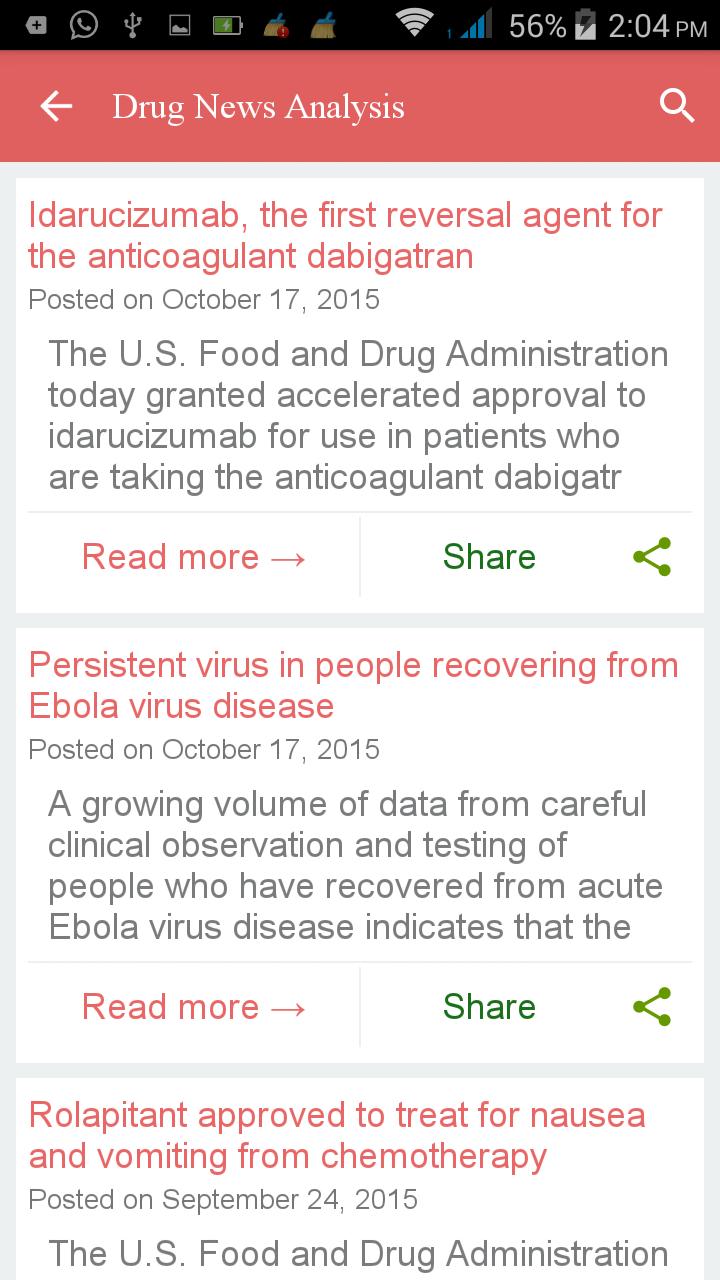Read more about the Ebola virus article
Image resolution: width=720 pixels, height=1280 pixels.
(x=194, y=1007)
